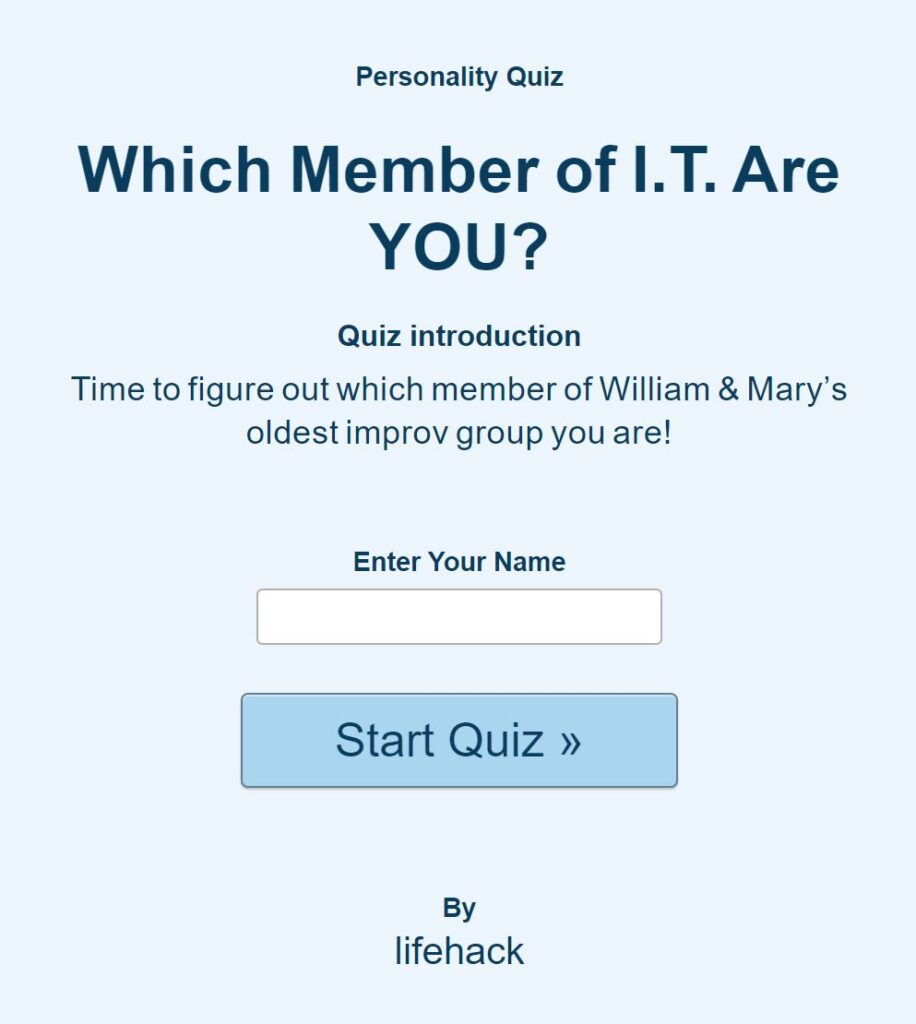The height and width of the screenshot is (1024, 916).
Task: Click the Start Quiz button
Action: coord(459,740)
